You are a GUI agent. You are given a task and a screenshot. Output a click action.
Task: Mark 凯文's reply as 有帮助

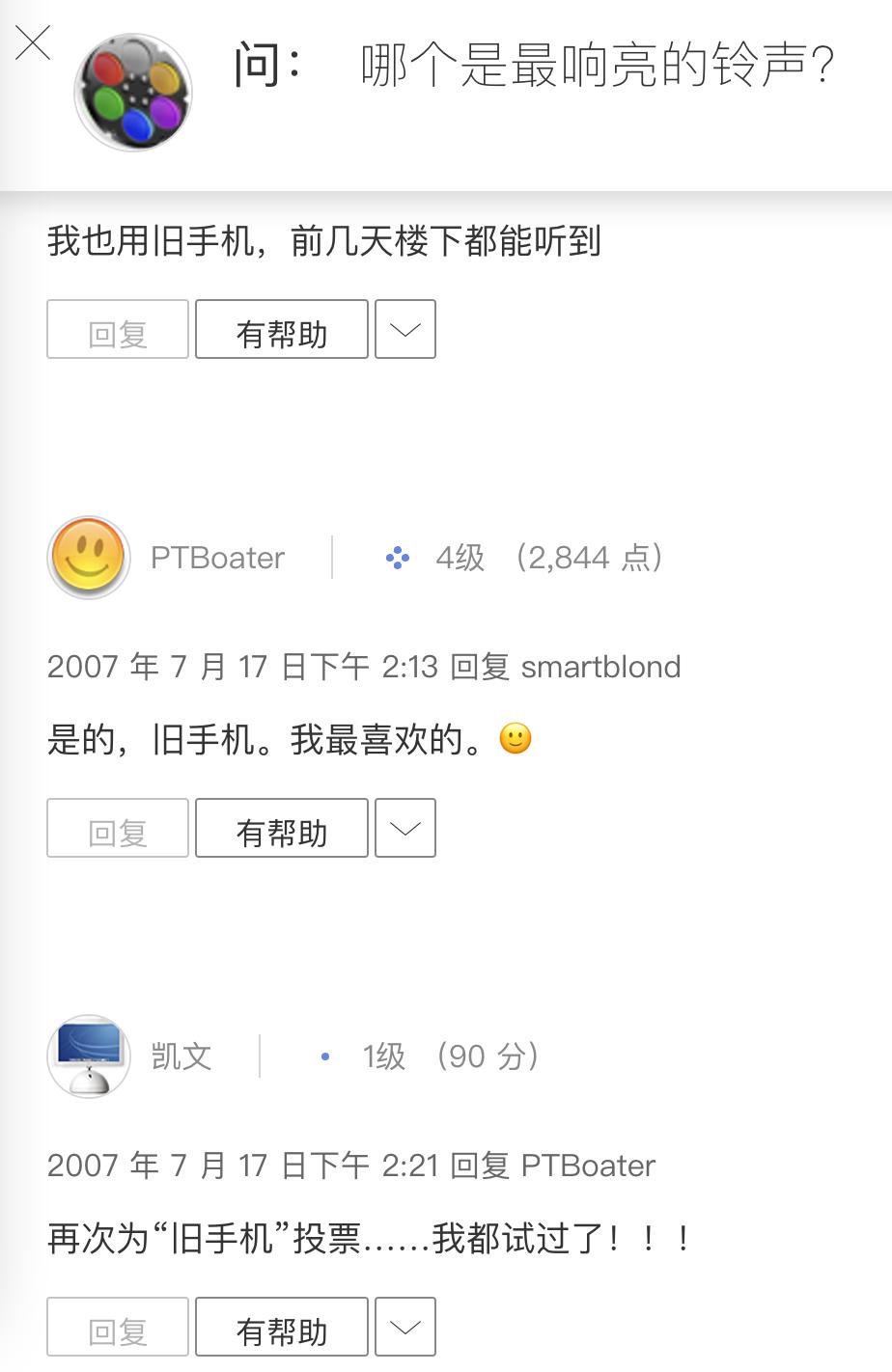click(x=281, y=1327)
